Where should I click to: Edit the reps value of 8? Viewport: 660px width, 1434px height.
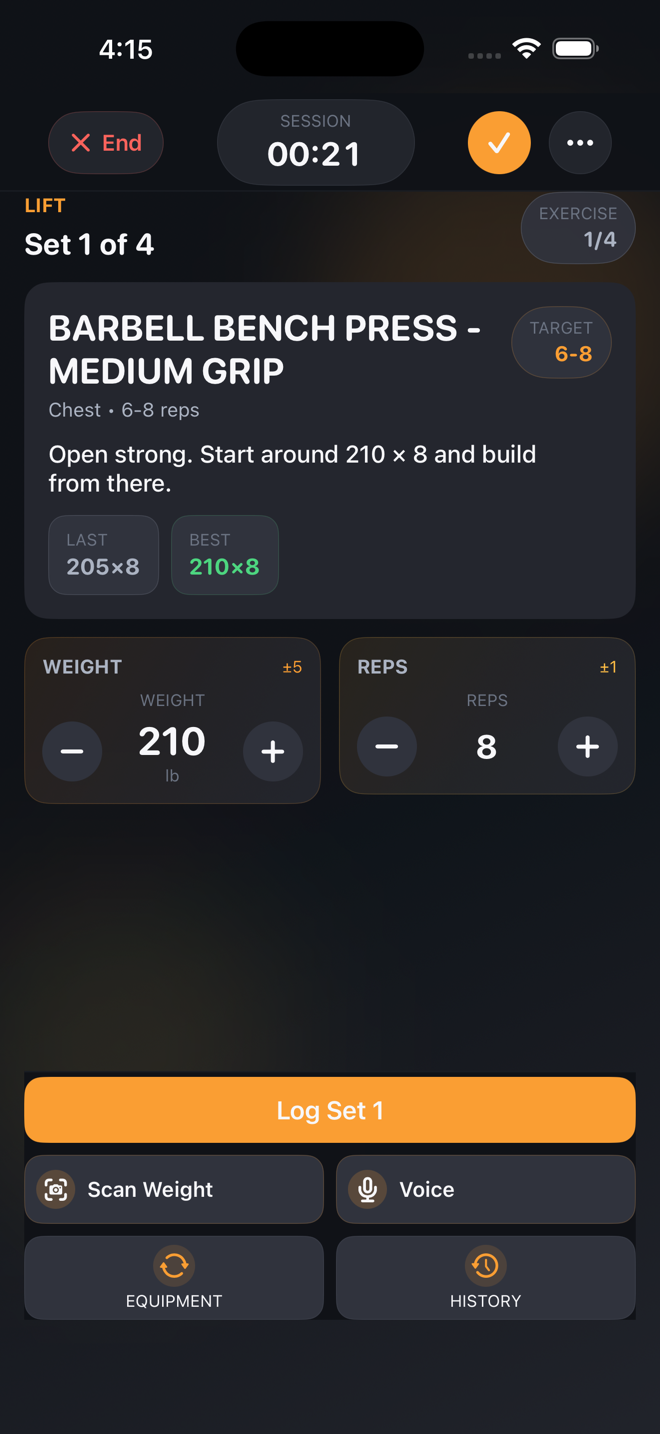tap(487, 747)
